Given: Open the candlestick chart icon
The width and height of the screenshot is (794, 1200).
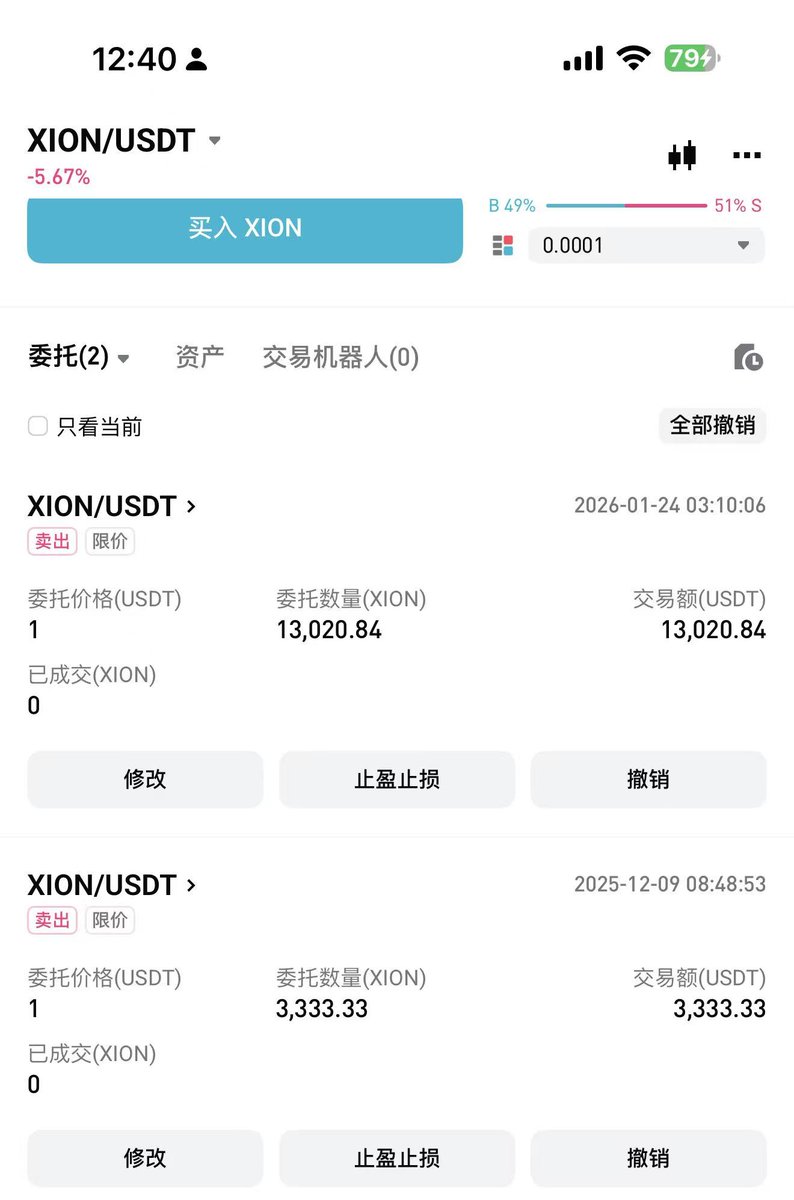Looking at the screenshot, I should pyautogui.click(x=682, y=156).
